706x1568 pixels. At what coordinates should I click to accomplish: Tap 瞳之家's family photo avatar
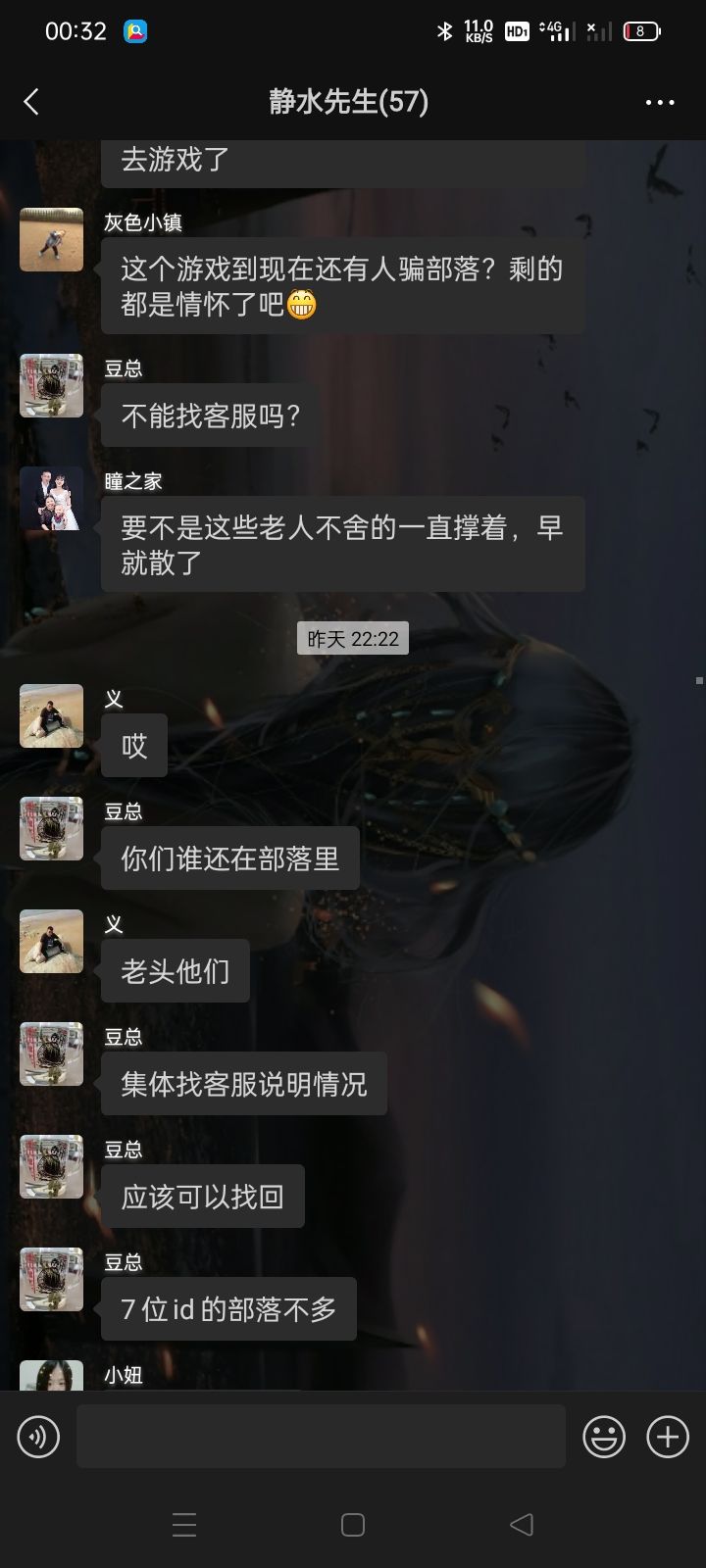tap(51, 499)
